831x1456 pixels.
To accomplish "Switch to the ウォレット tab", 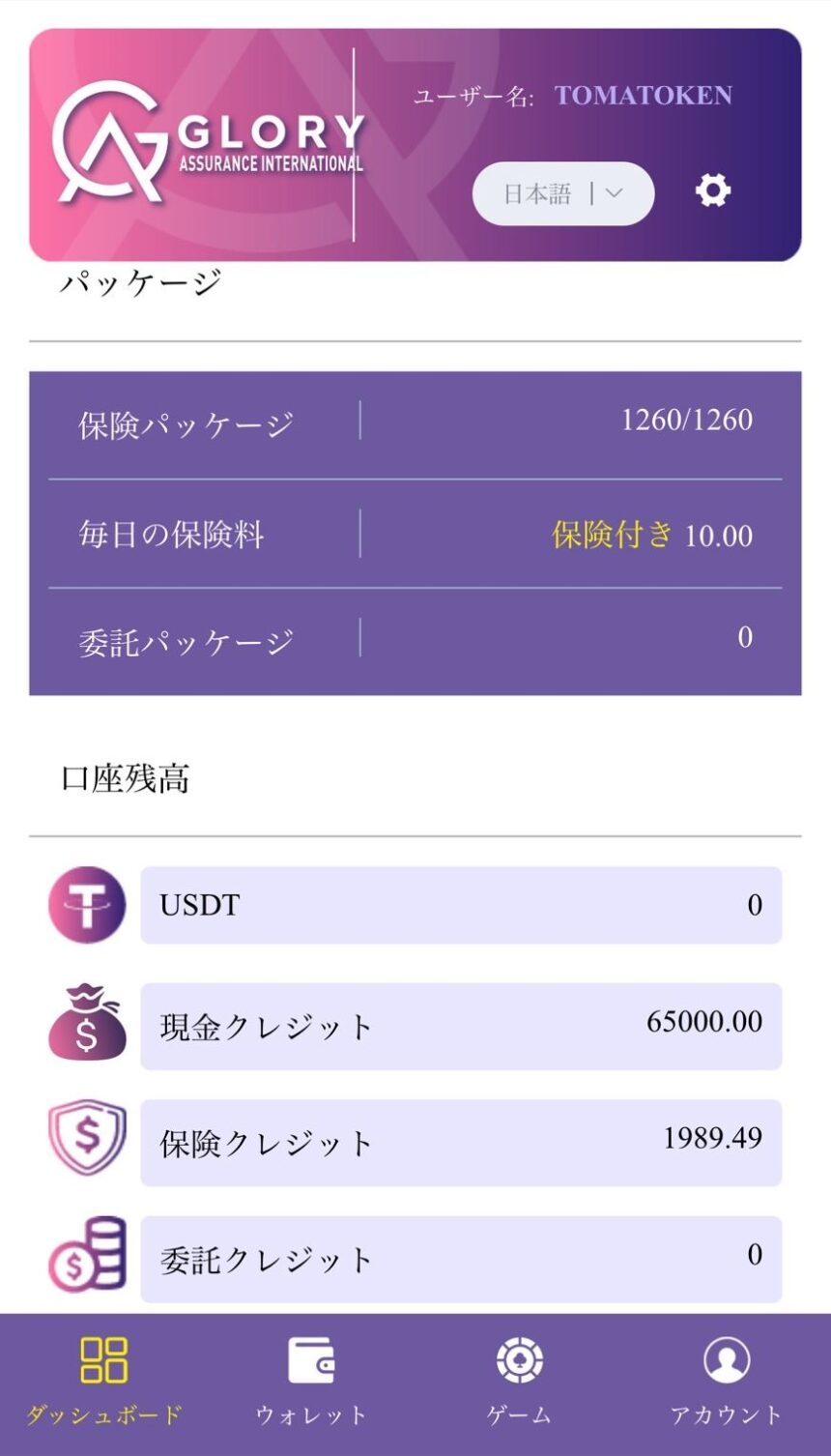I will (311, 1381).
